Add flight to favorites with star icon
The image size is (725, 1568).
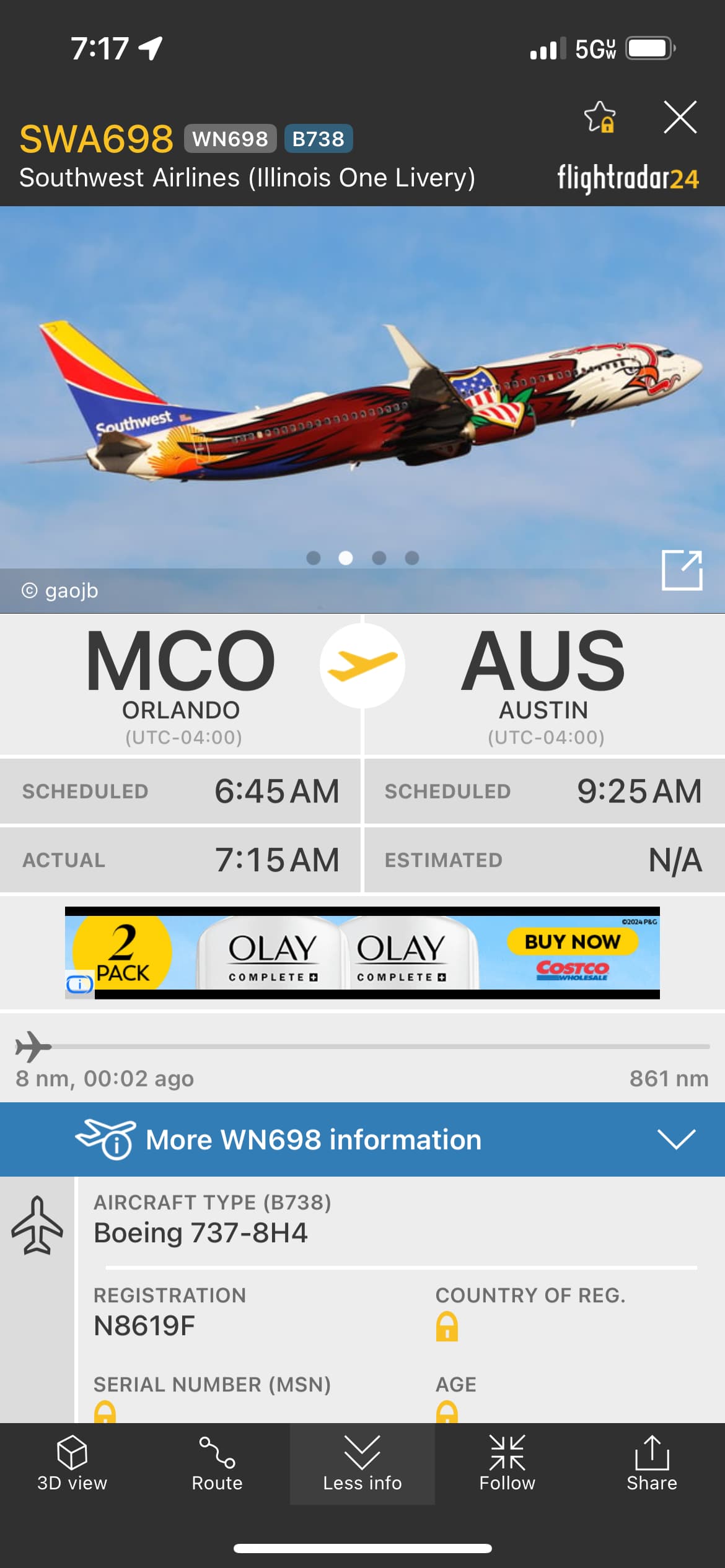(x=599, y=117)
